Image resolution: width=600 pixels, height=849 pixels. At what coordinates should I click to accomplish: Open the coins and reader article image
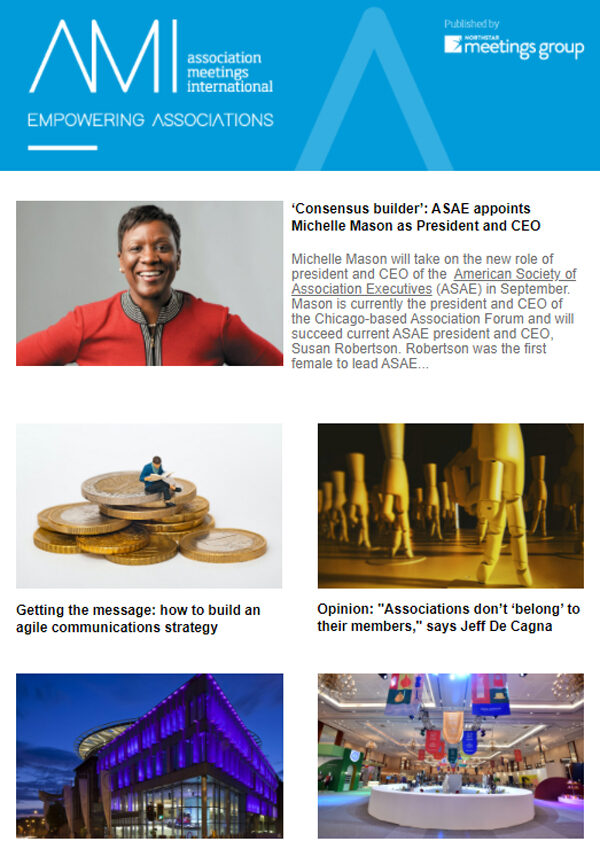tap(149, 505)
